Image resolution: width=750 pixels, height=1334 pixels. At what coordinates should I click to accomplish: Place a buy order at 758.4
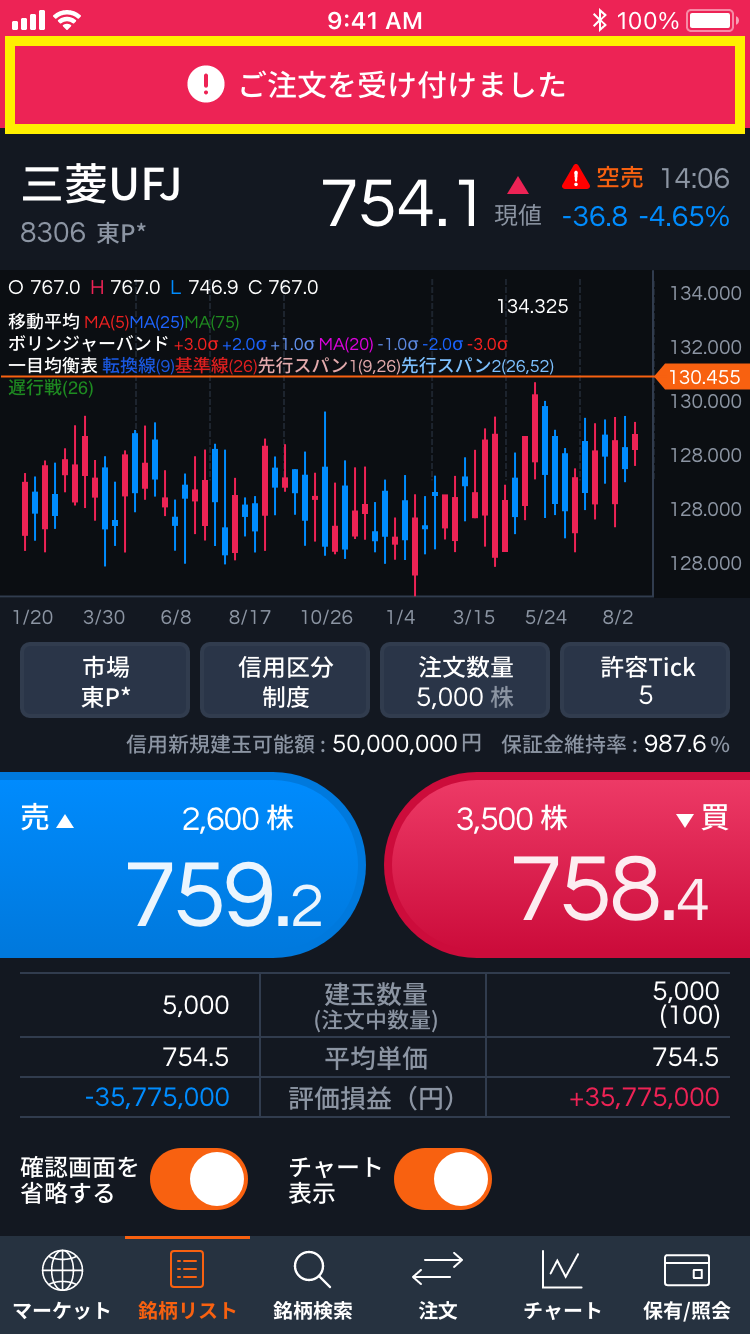570,865
